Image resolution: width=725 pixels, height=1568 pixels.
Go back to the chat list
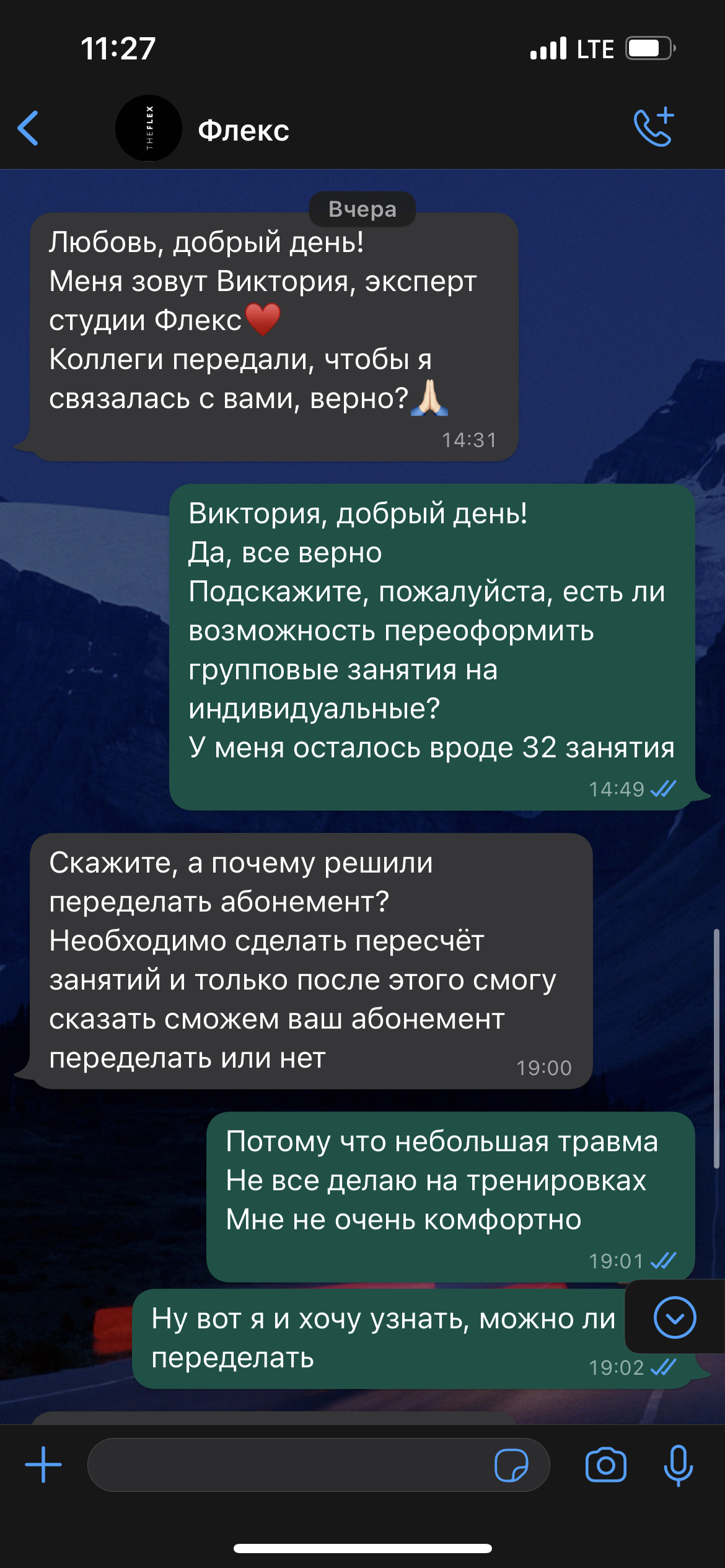(x=29, y=128)
